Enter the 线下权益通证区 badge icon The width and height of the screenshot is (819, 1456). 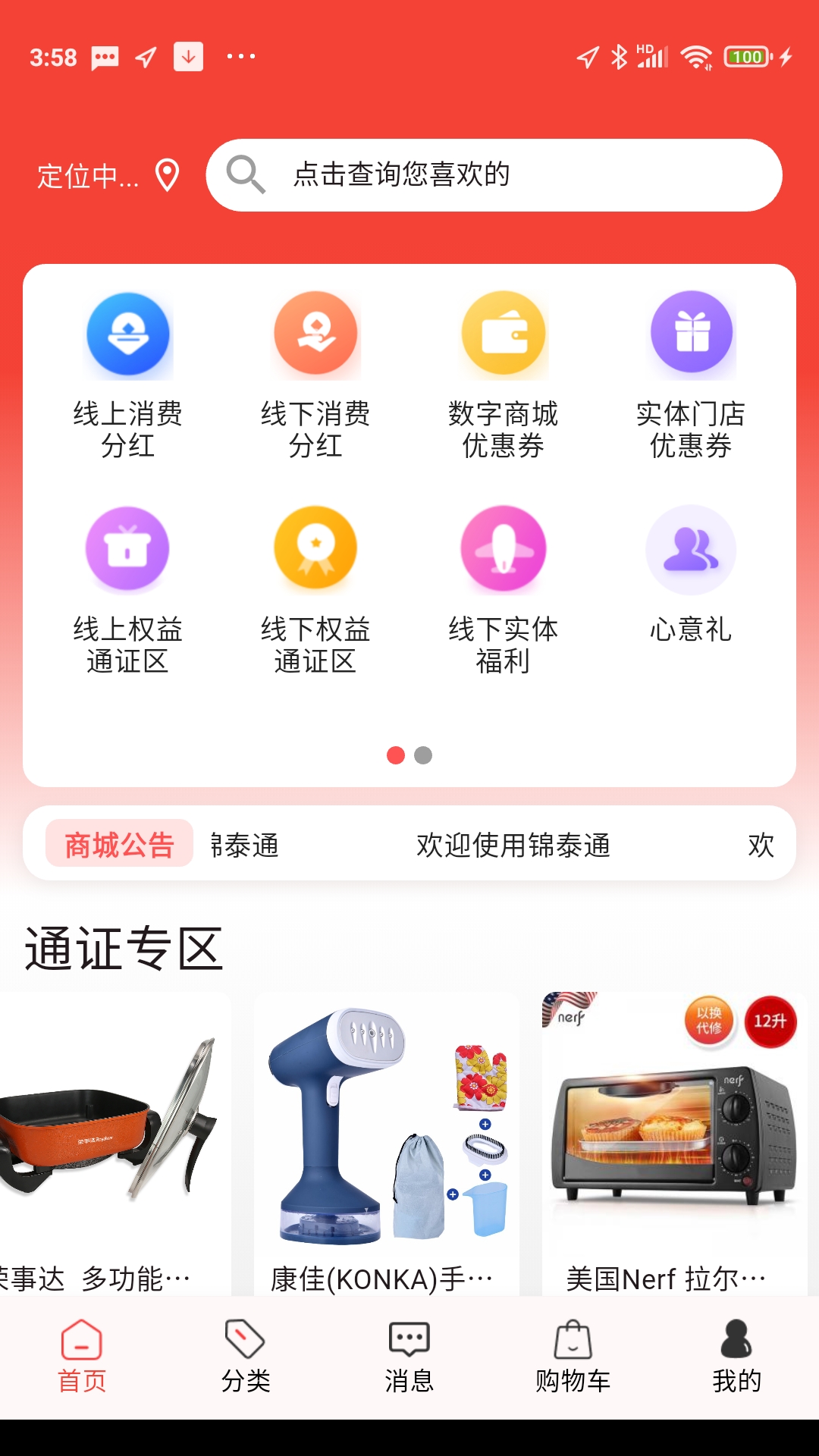point(316,550)
